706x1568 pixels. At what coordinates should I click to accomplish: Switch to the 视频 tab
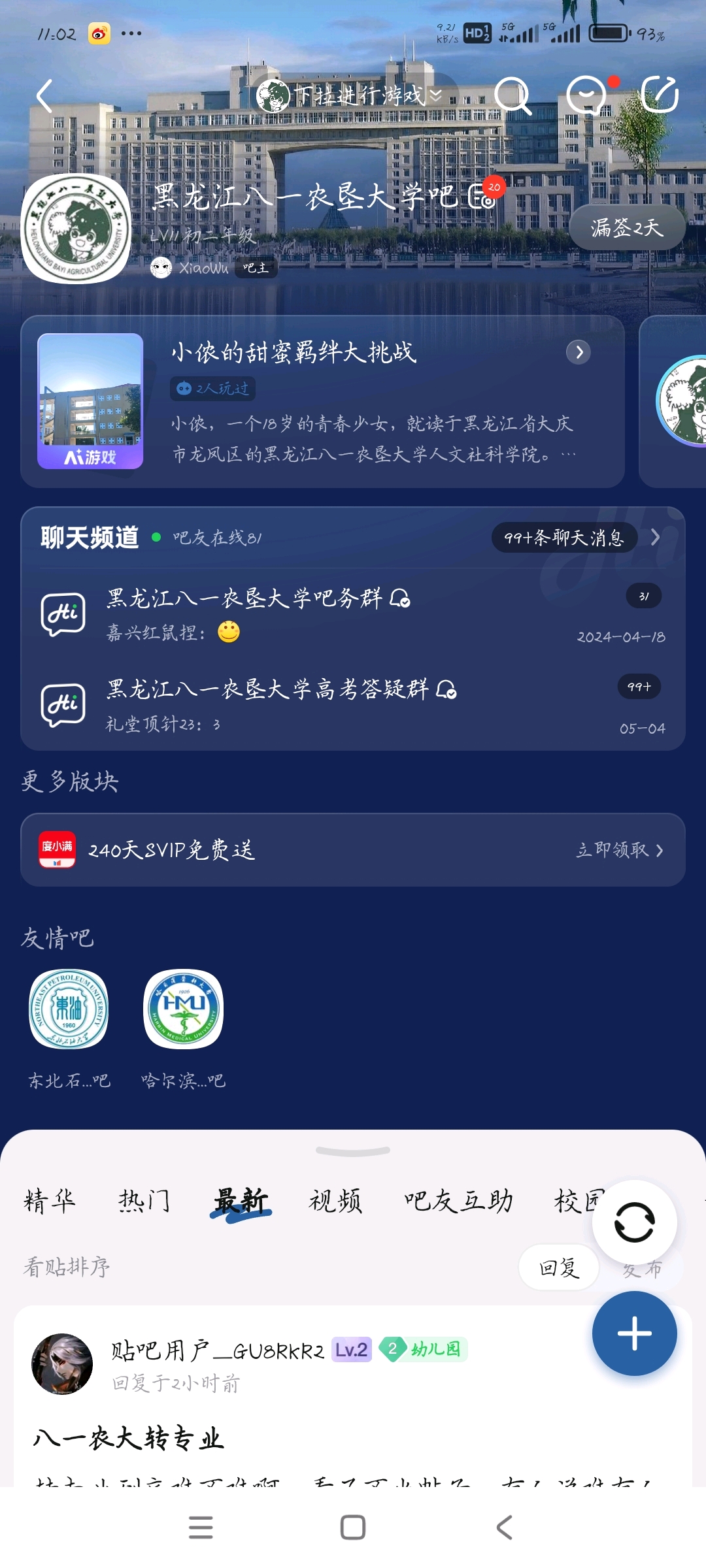tap(335, 1201)
